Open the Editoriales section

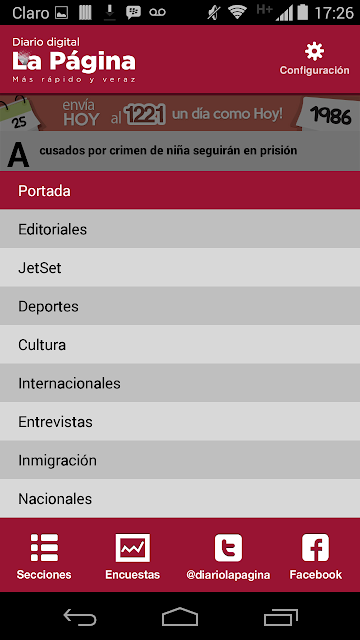coord(180,229)
